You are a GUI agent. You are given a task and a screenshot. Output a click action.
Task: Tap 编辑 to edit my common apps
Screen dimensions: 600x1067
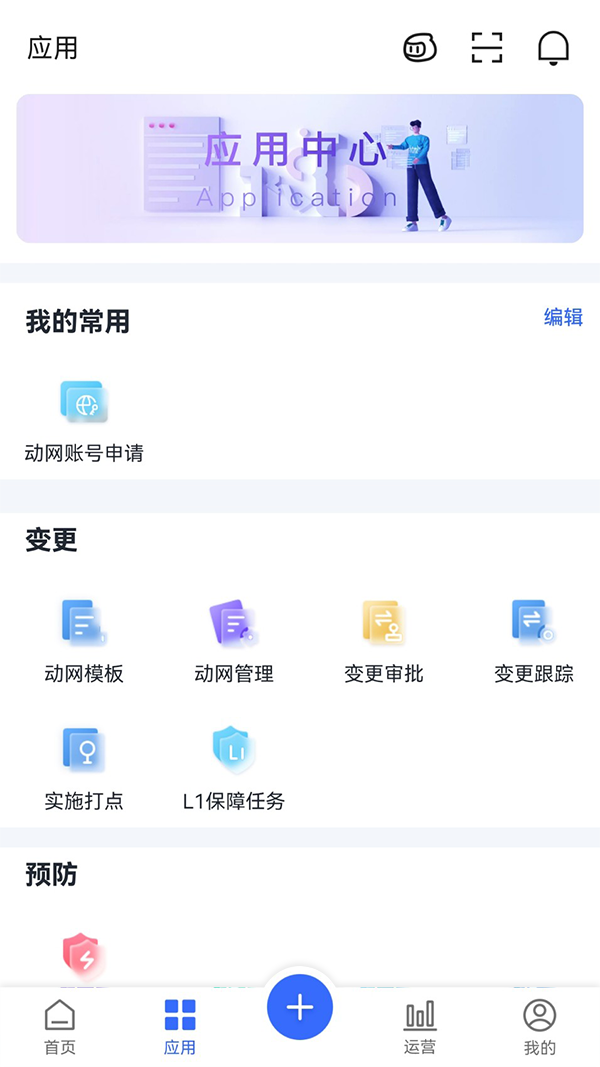pyautogui.click(x=563, y=318)
